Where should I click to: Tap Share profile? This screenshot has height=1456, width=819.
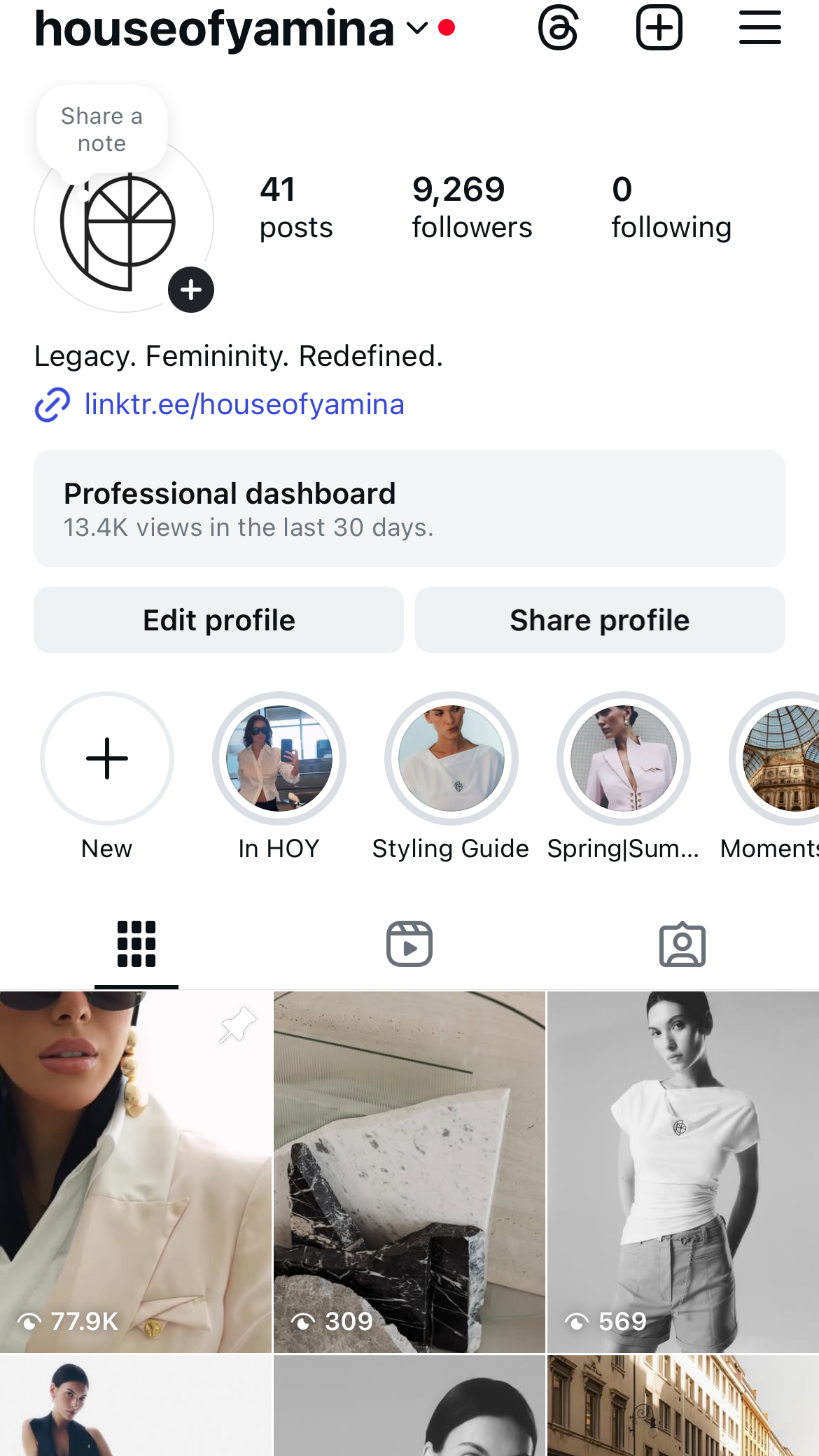click(600, 620)
